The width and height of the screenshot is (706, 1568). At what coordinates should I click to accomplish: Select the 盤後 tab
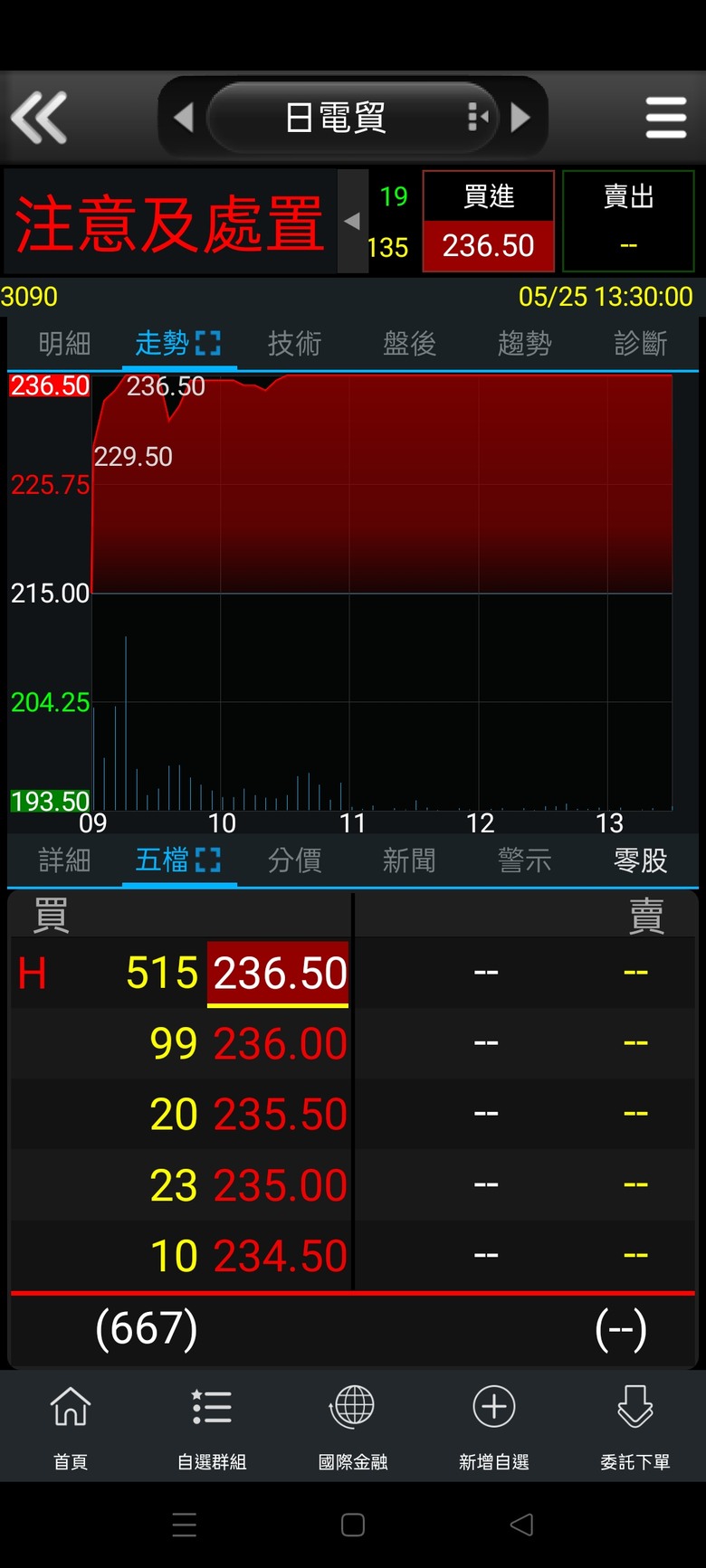coord(409,344)
